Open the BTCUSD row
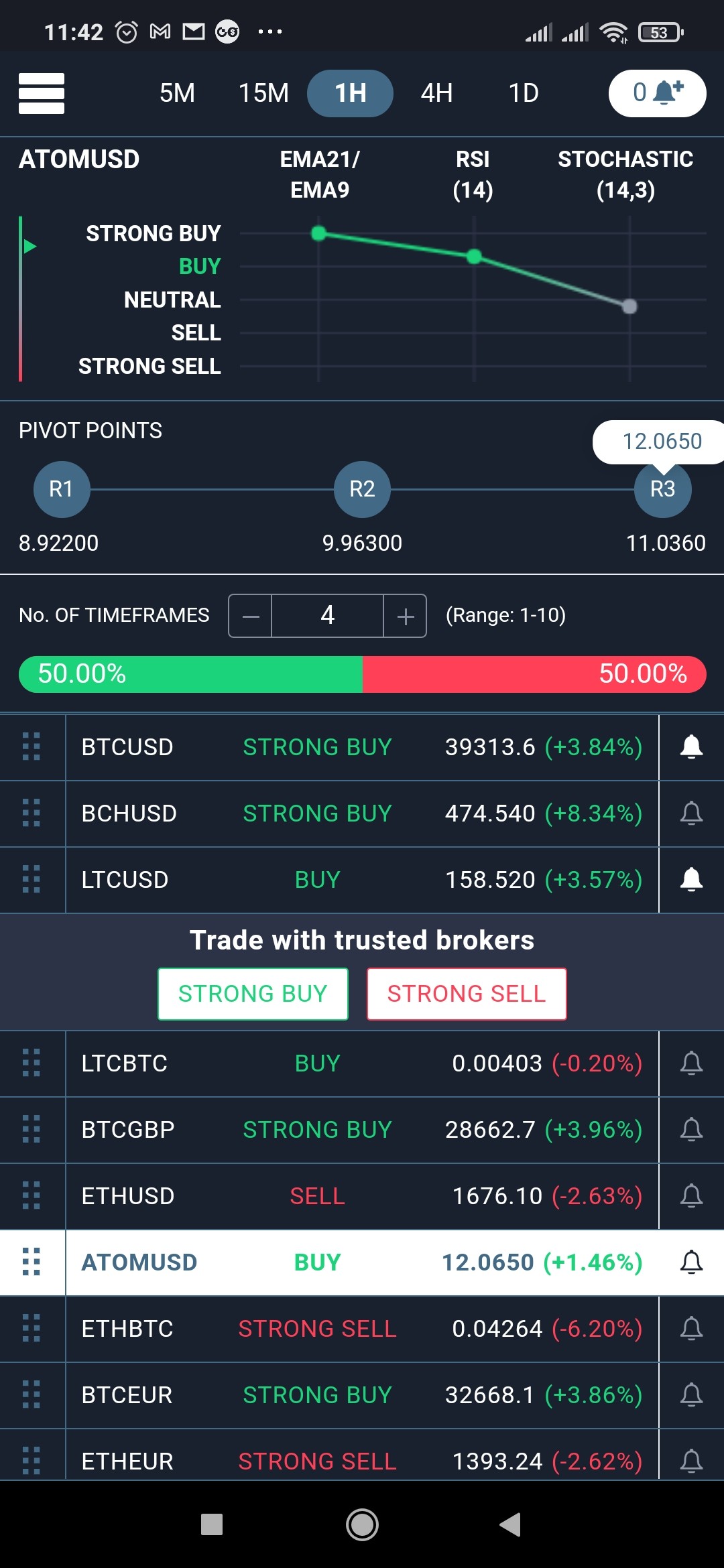724x1568 pixels. [362, 747]
